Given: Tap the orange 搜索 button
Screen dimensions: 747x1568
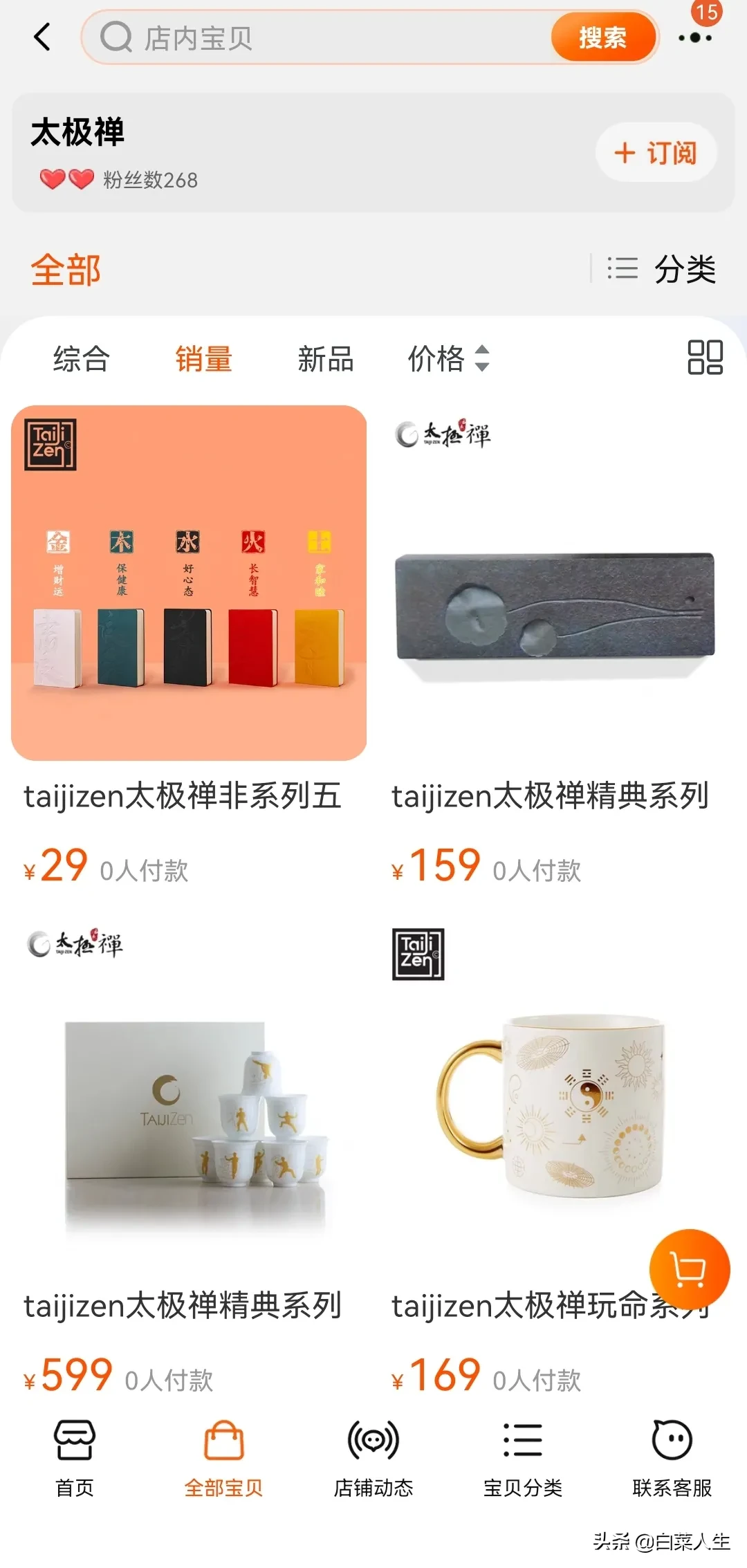Looking at the screenshot, I should click(602, 37).
